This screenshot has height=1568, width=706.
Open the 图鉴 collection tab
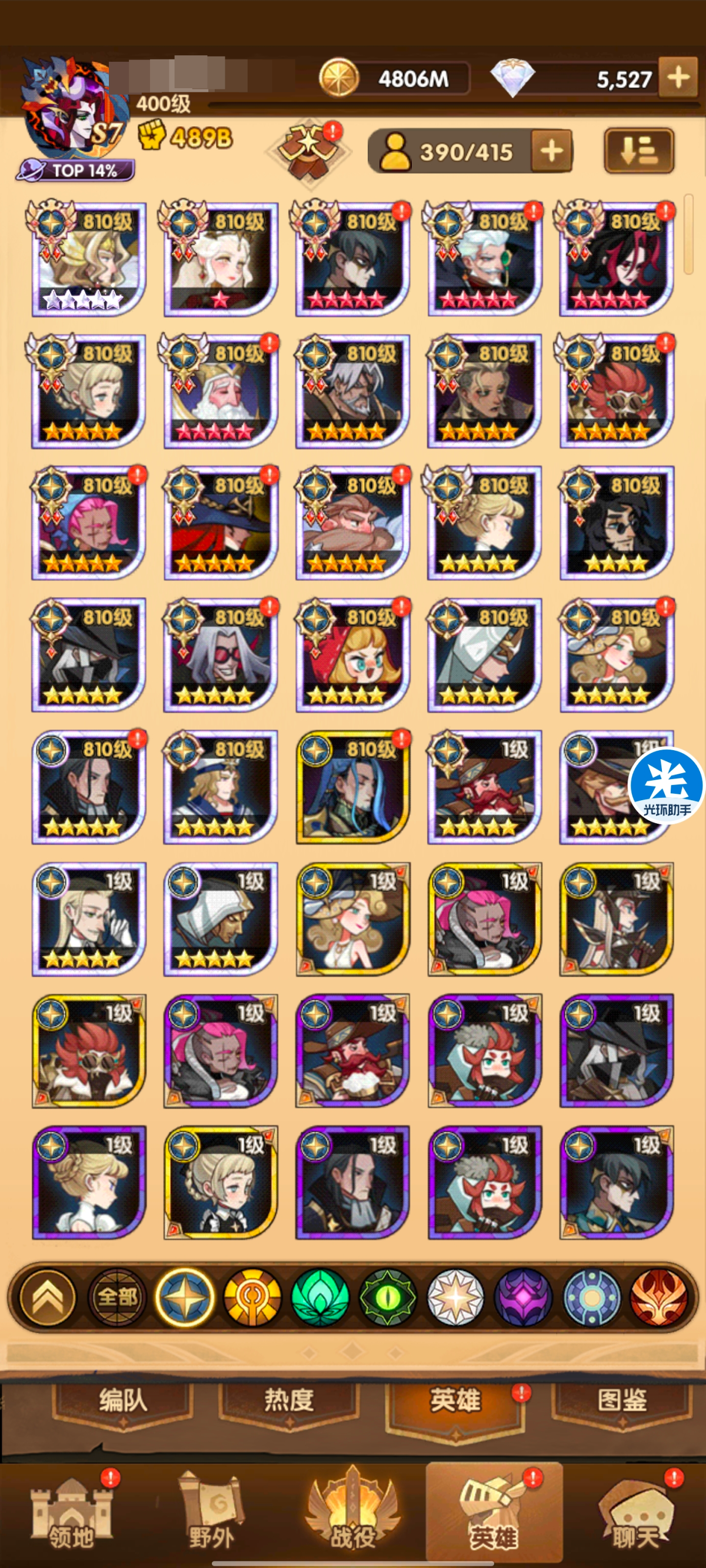tap(621, 1400)
